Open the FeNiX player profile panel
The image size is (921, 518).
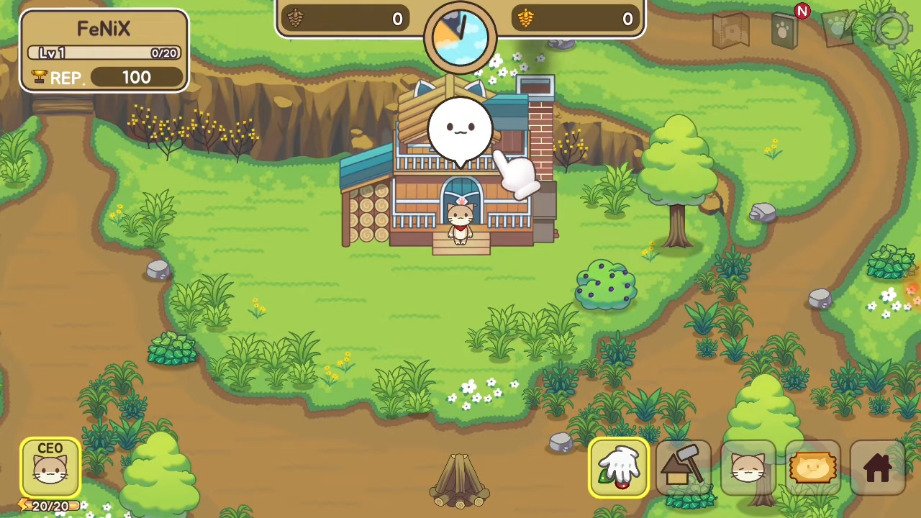pyautogui.click(x=104, y=51)
